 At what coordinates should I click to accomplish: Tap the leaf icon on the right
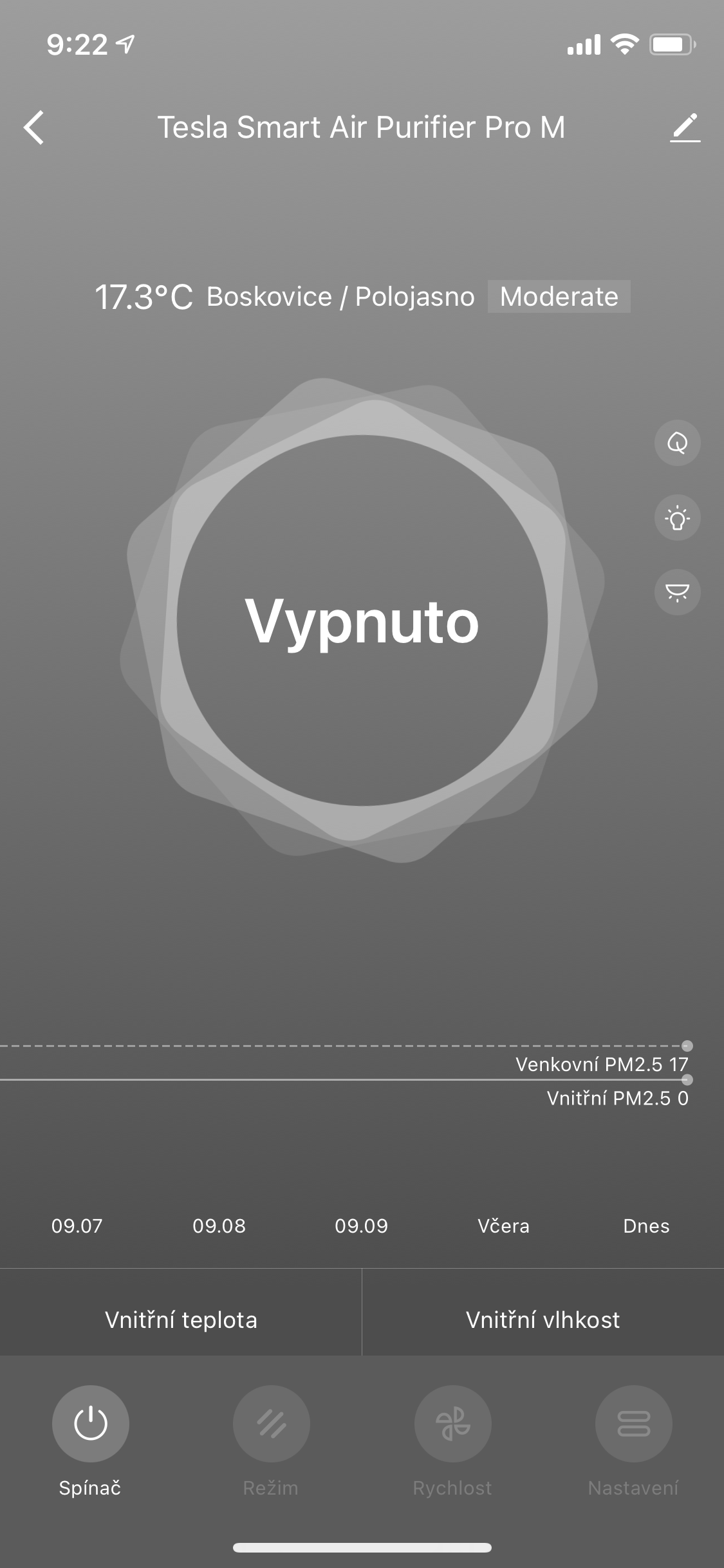[677, 443]
